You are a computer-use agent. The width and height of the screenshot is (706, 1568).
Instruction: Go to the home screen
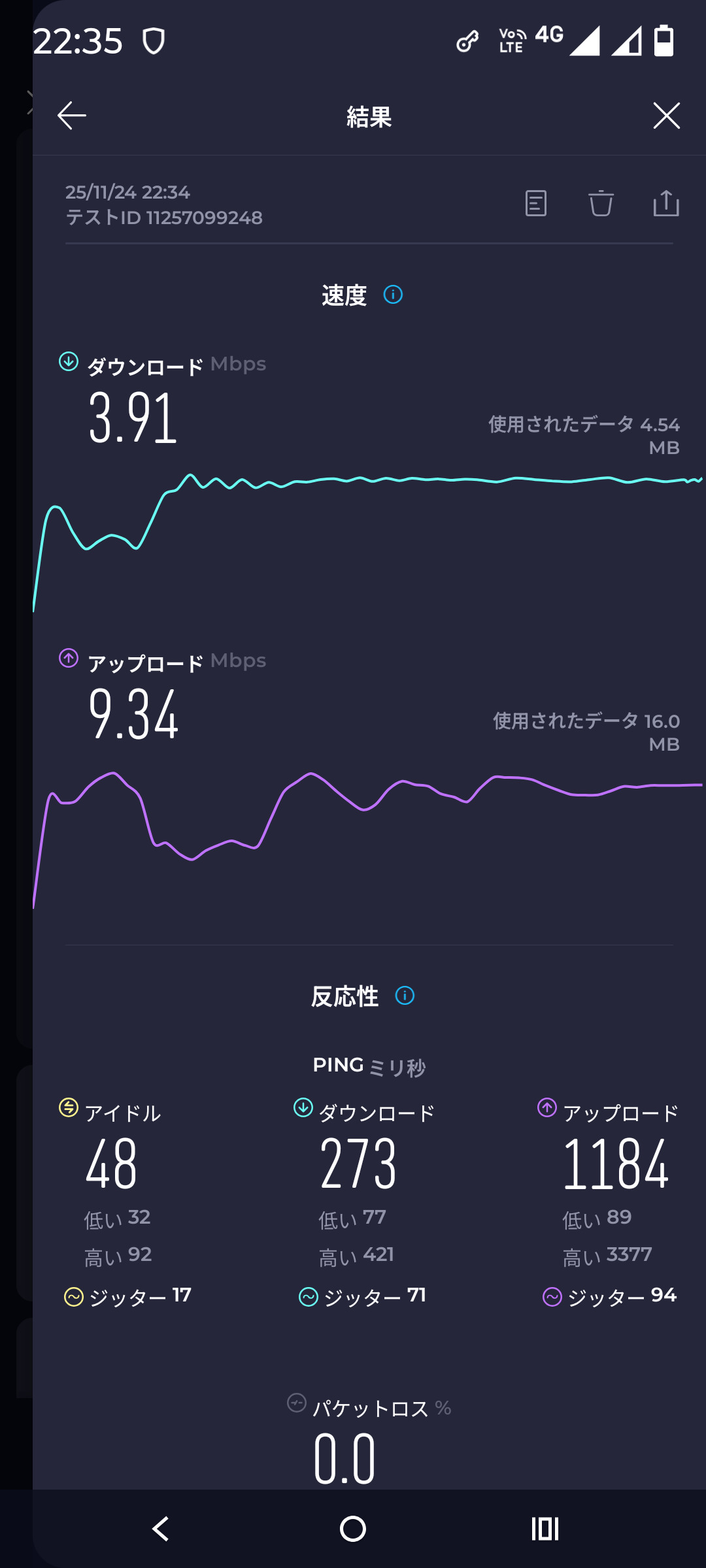pos(353,1529)
